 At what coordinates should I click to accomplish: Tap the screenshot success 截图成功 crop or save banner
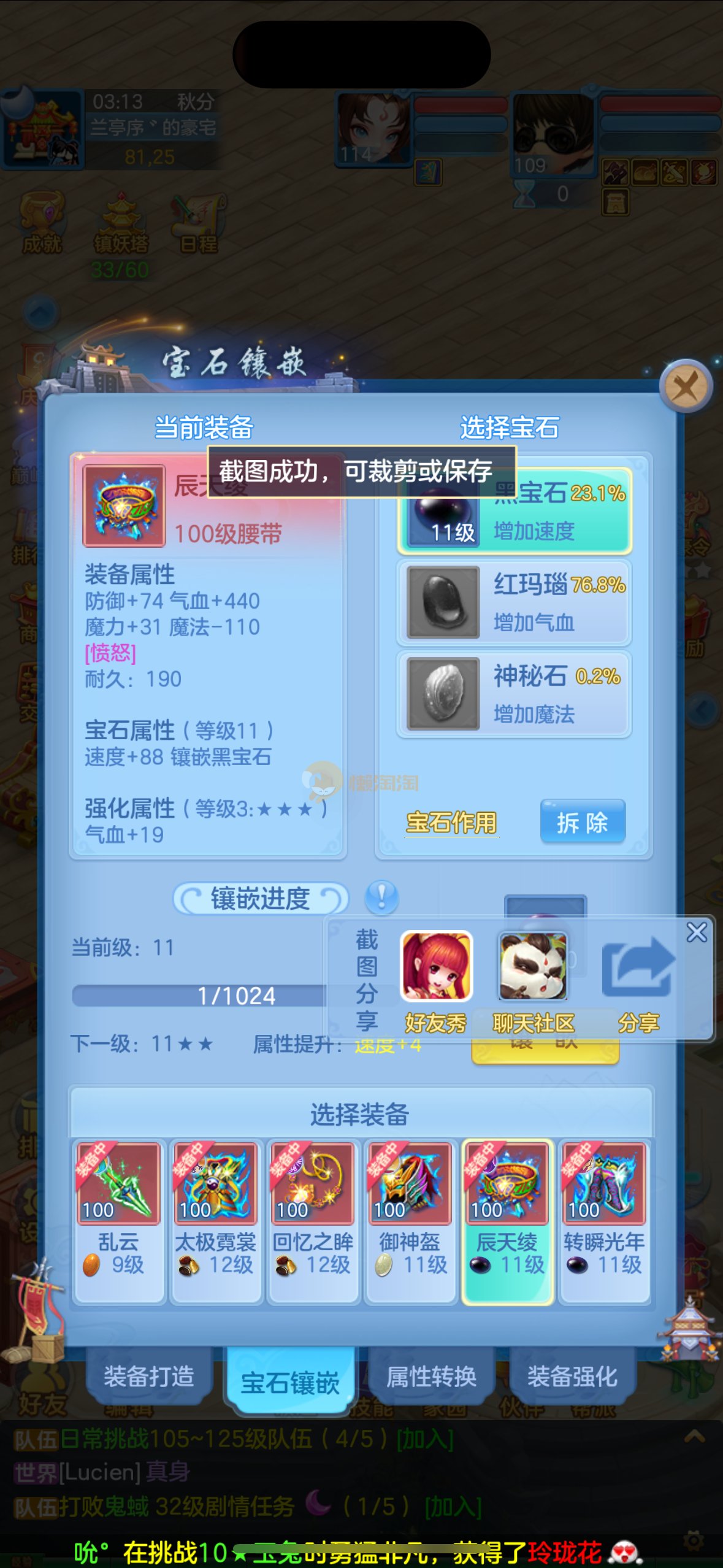pyautogui.click(x=362, y=471)
